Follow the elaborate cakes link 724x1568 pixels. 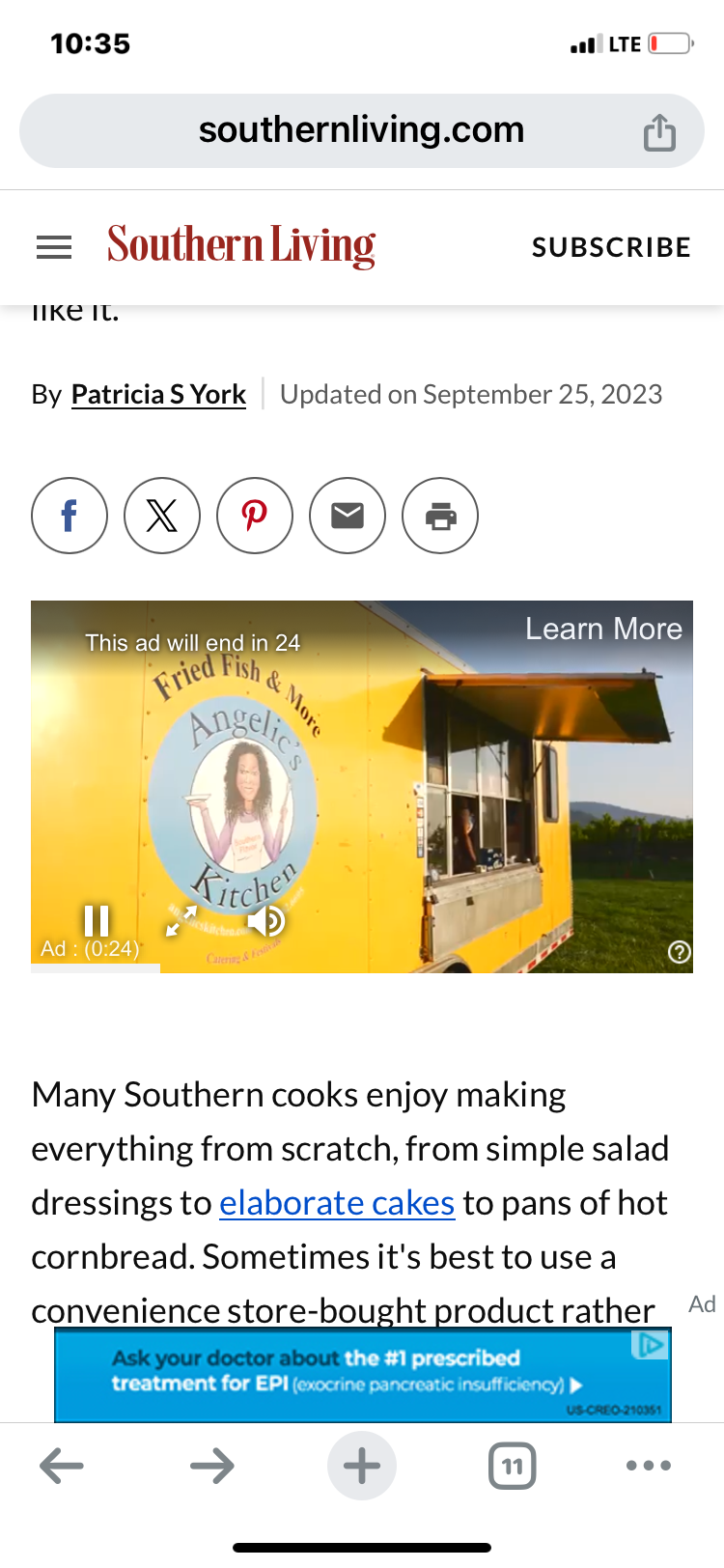pyautogui.click(x=337, y=1203)
